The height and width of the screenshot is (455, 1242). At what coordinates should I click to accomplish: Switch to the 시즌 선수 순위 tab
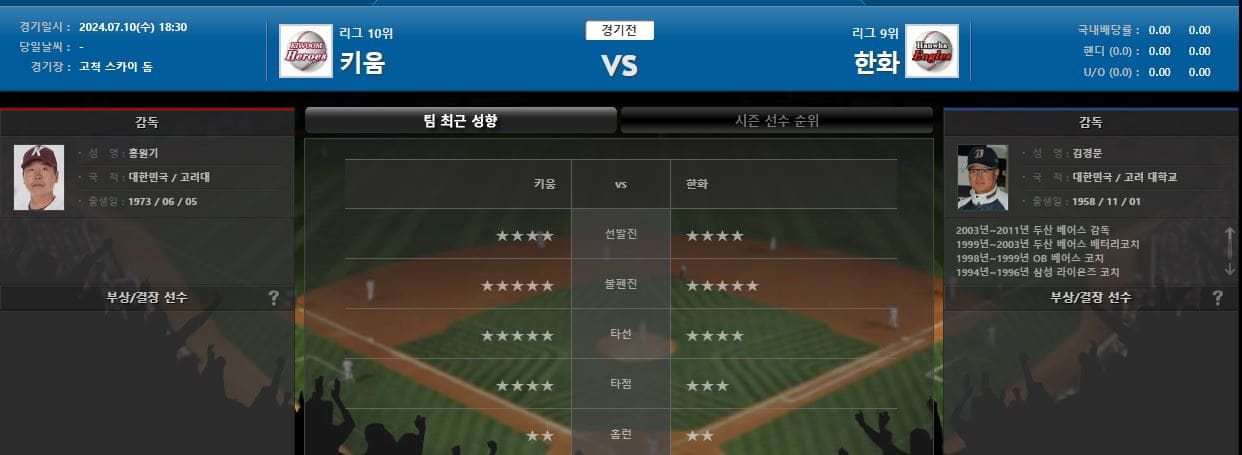click(x=777, y=121)
